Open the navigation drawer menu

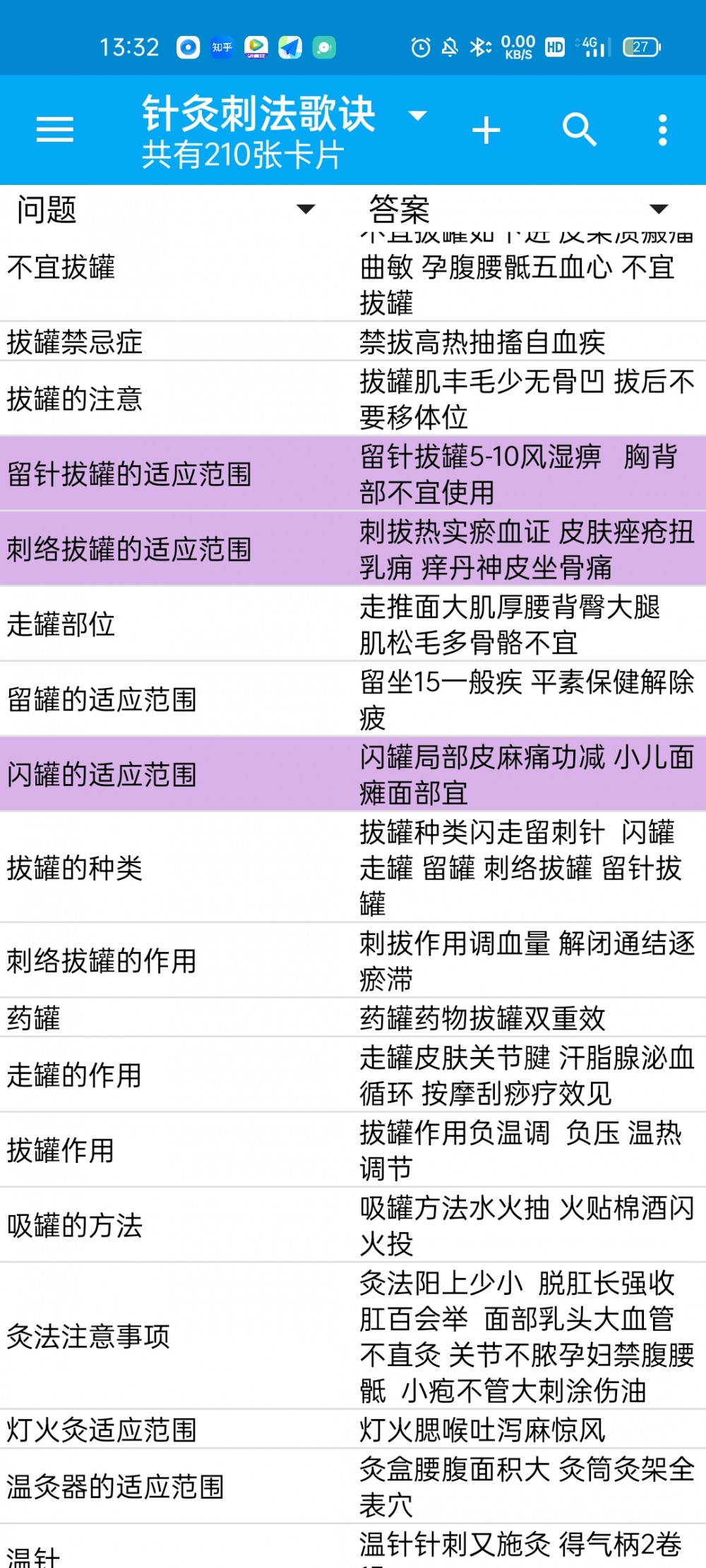[55, 130]
